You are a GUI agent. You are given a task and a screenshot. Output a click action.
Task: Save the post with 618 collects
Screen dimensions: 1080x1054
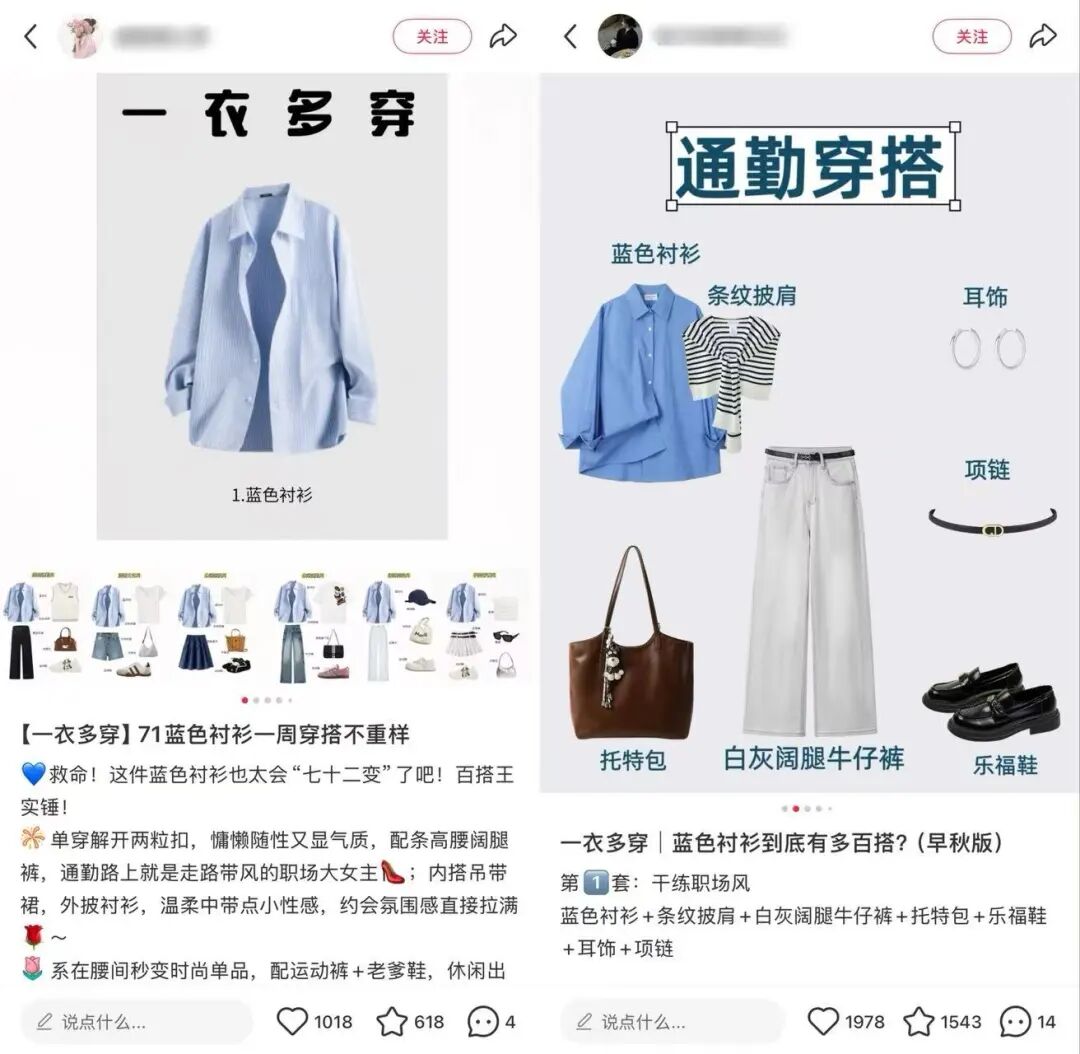392,1021
